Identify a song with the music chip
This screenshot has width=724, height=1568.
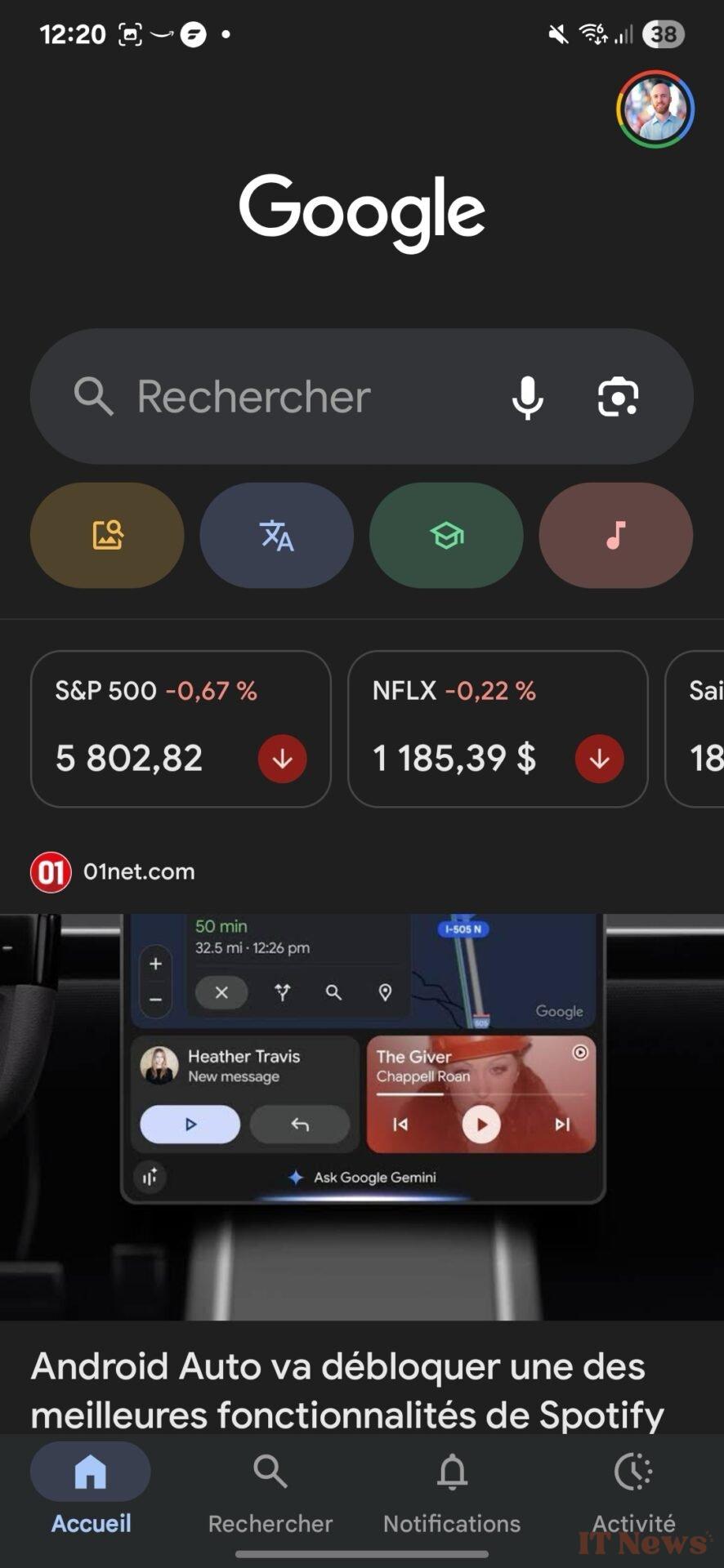point(615,535)
